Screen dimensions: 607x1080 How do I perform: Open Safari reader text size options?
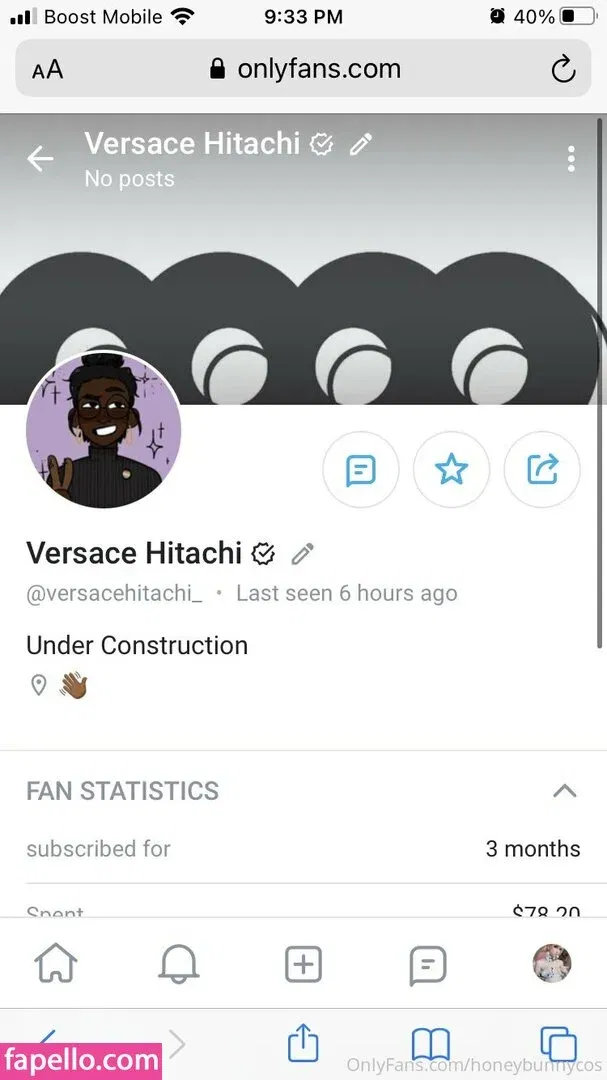[47, 69]
